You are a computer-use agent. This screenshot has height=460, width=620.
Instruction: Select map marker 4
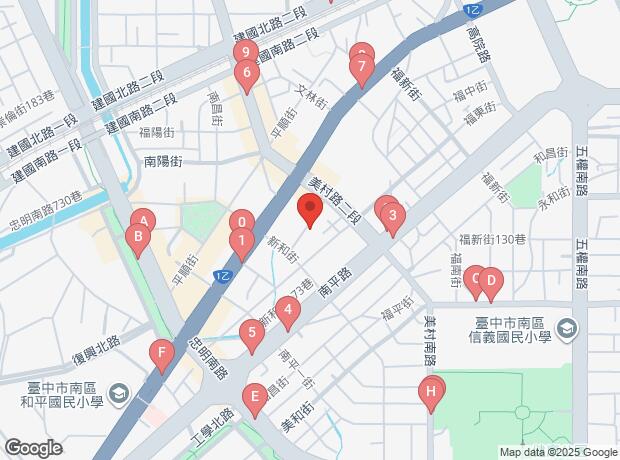[x=288, y=311]
